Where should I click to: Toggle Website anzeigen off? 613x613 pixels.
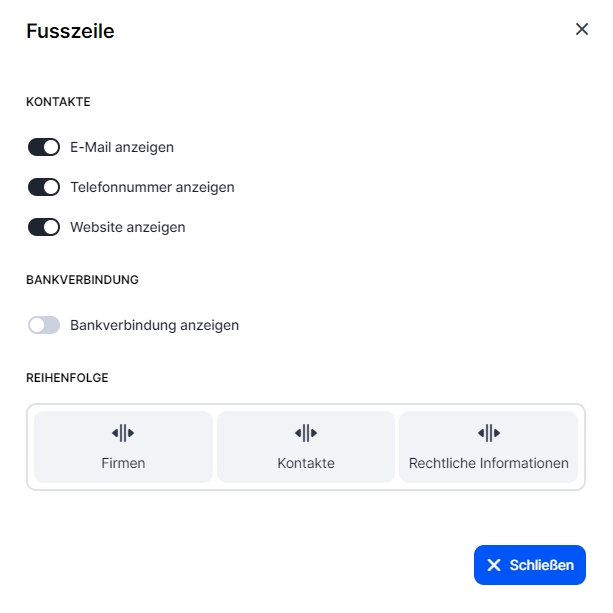(x=44, y=227)
